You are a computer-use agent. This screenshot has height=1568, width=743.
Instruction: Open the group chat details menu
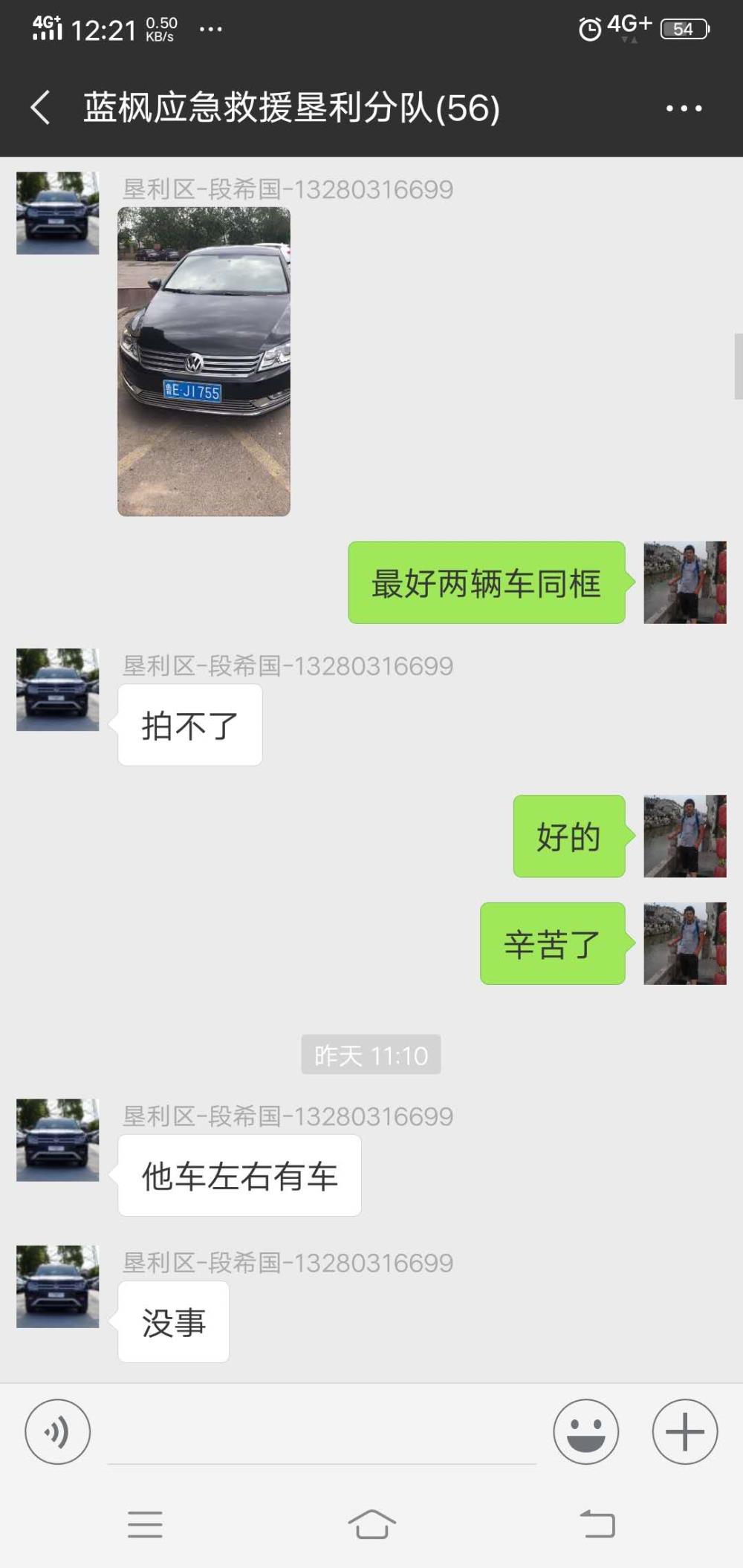[684, 108]
